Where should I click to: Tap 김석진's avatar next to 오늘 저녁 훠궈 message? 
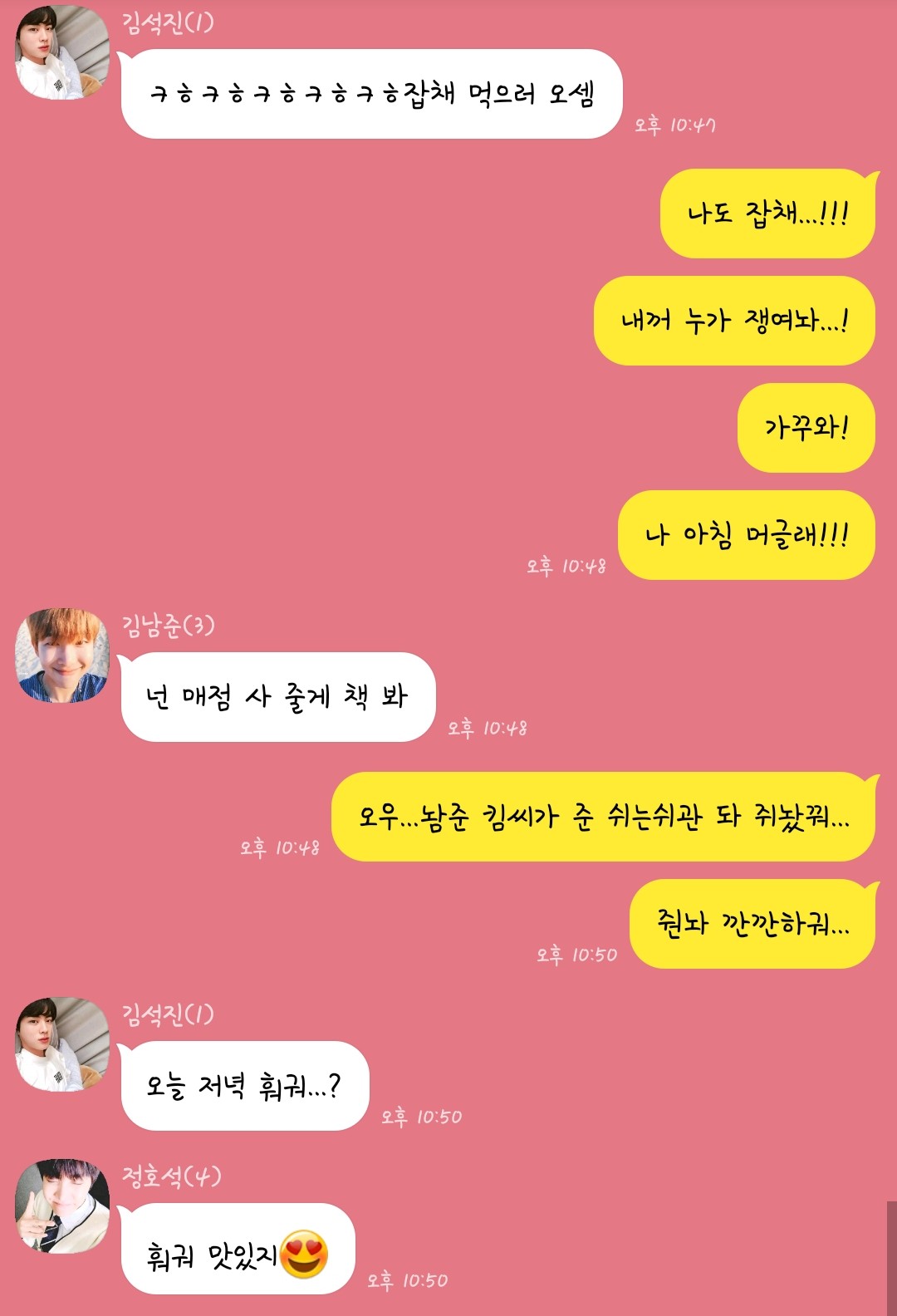pyautogui.click(x=62, y=1043)
